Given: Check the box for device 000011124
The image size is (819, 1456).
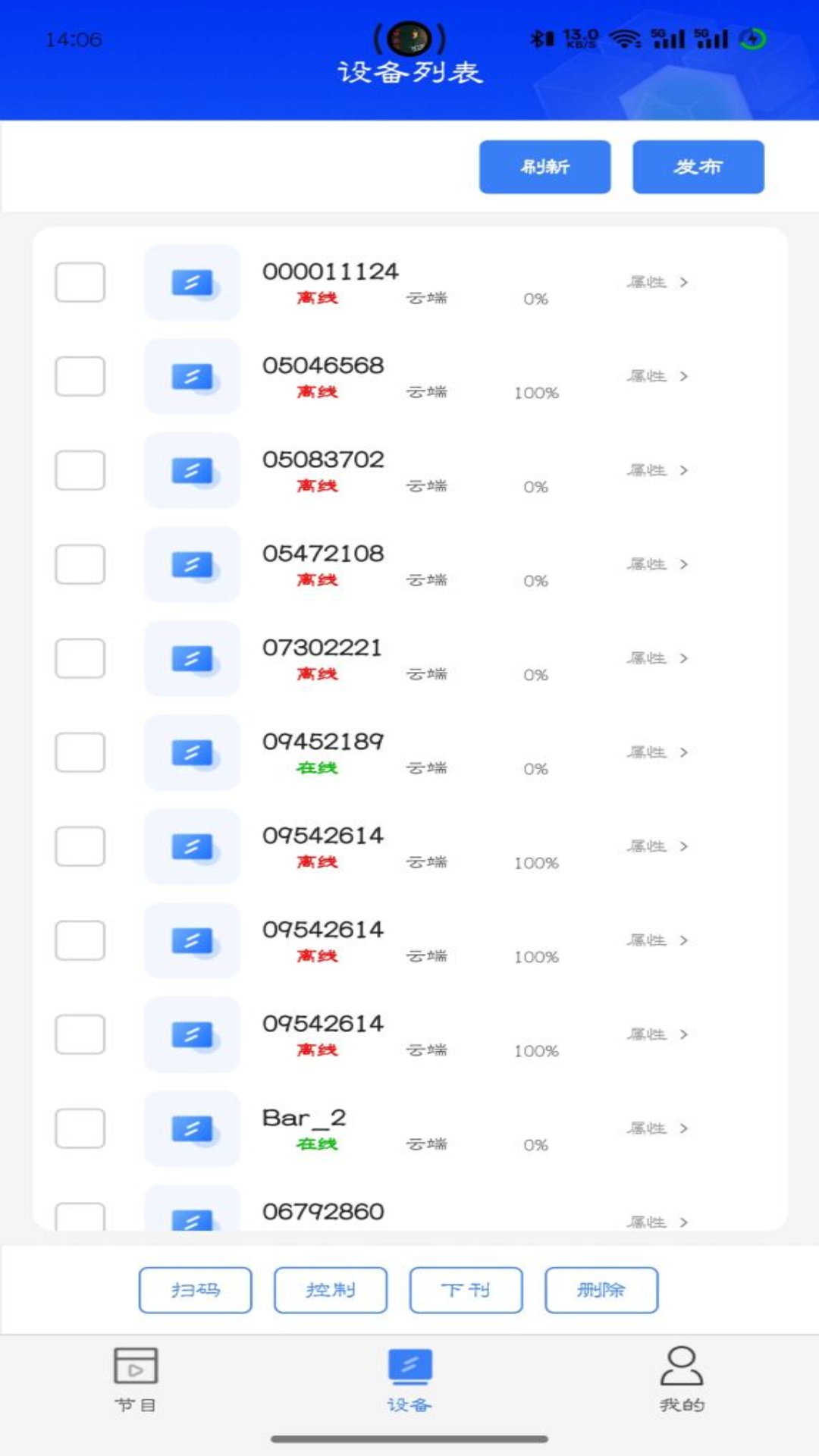Looking at the screenshot, I should click(80, 282).
